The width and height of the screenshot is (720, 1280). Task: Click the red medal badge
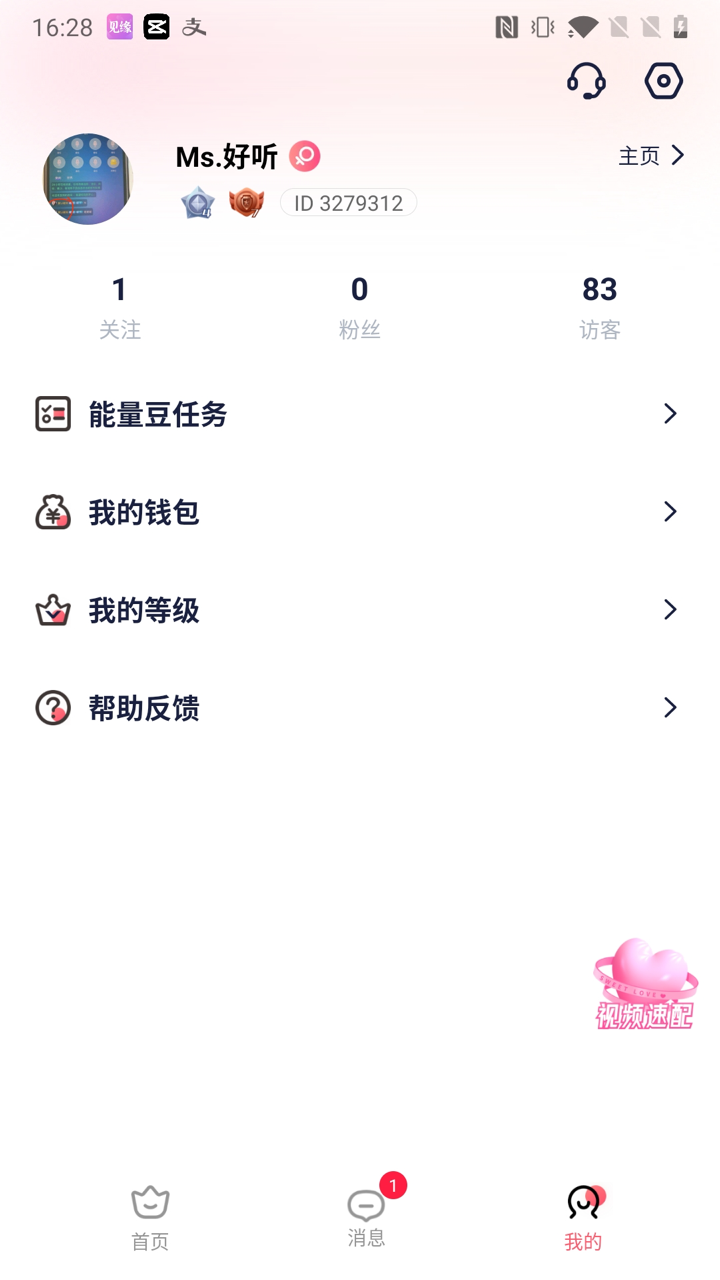pos(246,203)
